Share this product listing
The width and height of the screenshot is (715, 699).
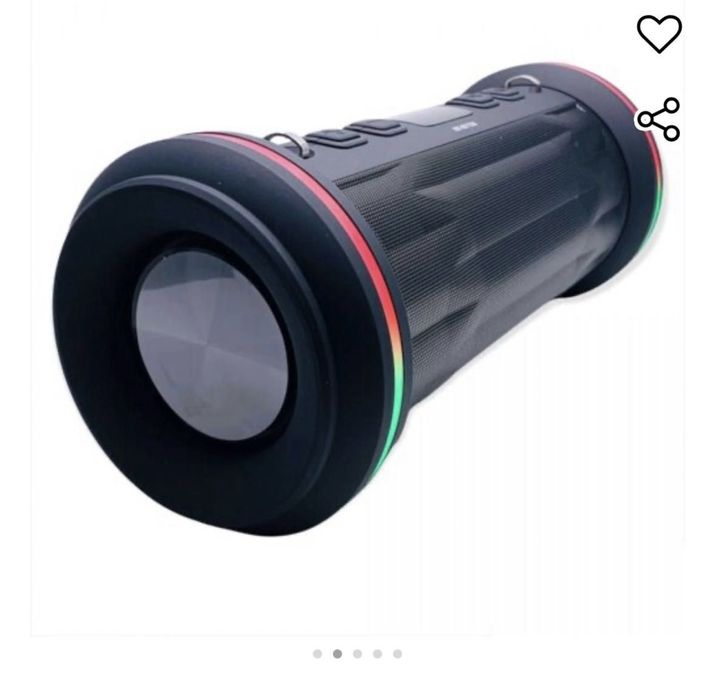point(658,120)
